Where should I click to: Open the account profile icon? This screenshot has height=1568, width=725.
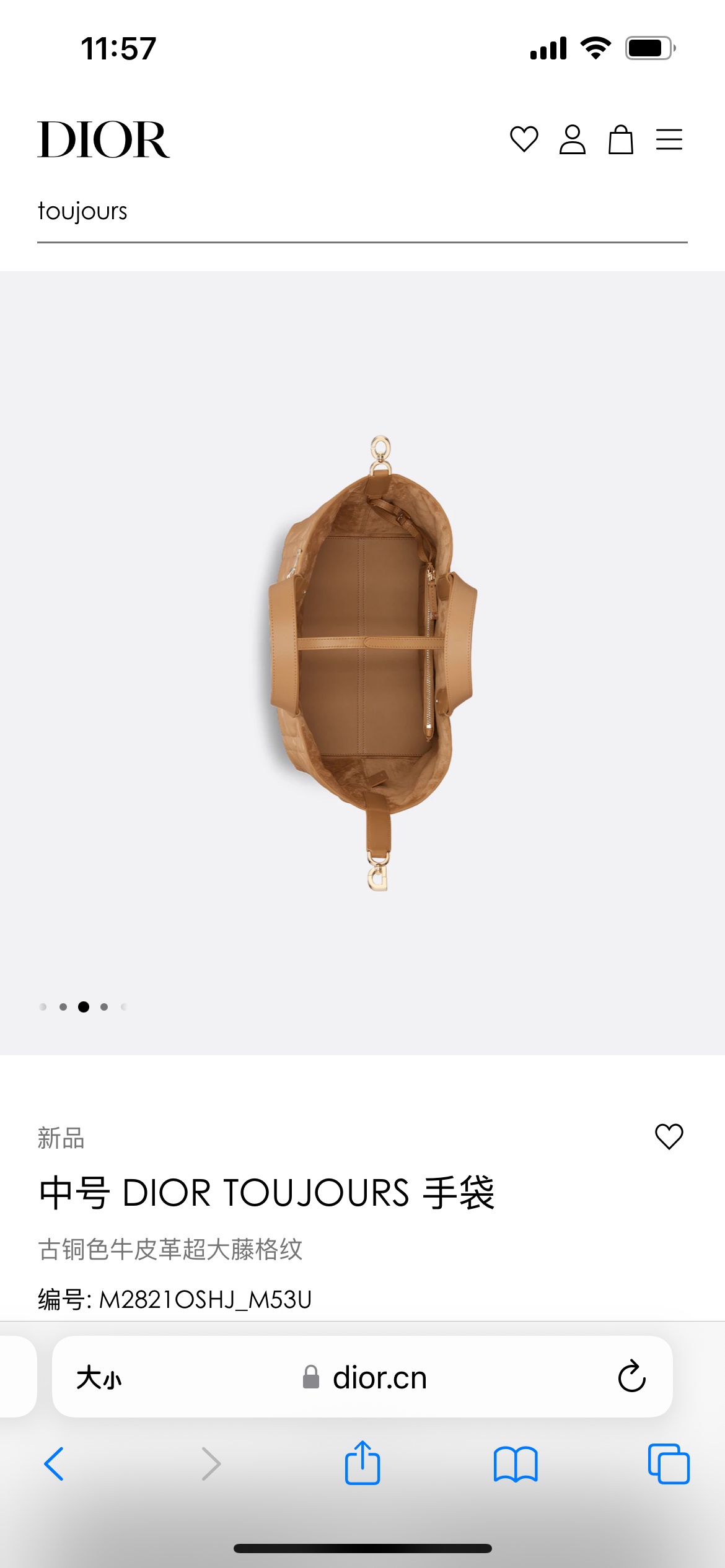[x=572, y=139]
